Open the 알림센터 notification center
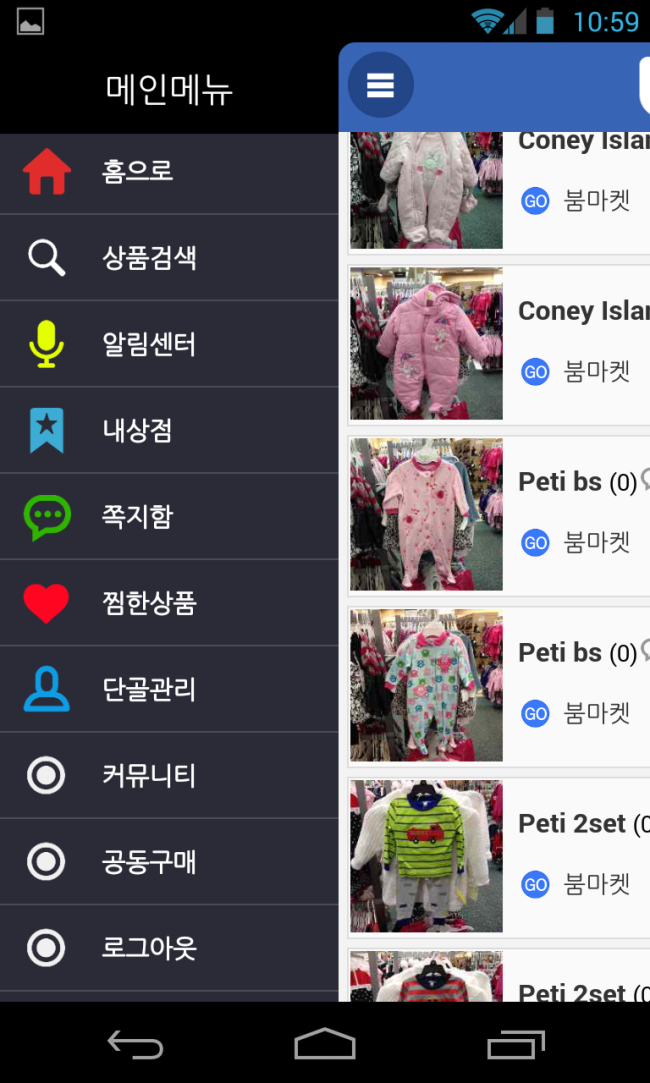The image size is (650, 1083). 148,344
